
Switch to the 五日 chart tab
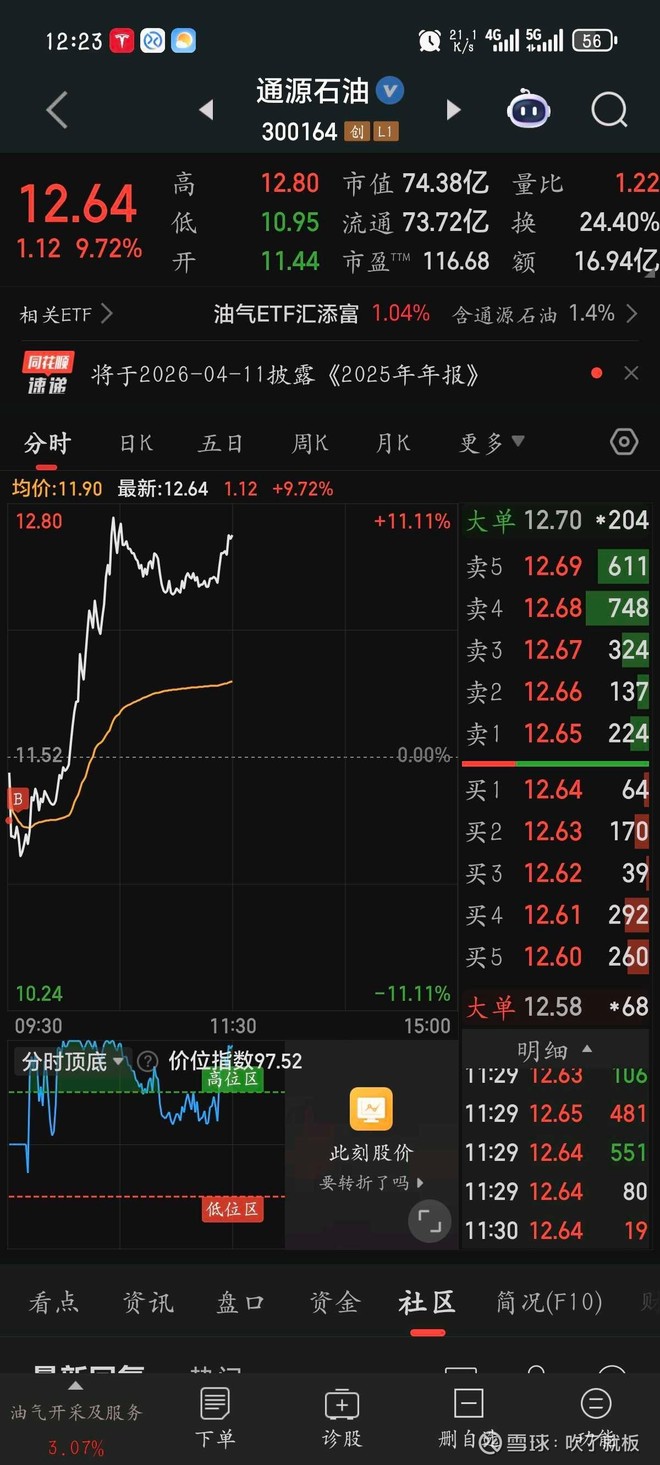(x=221, y=443)
